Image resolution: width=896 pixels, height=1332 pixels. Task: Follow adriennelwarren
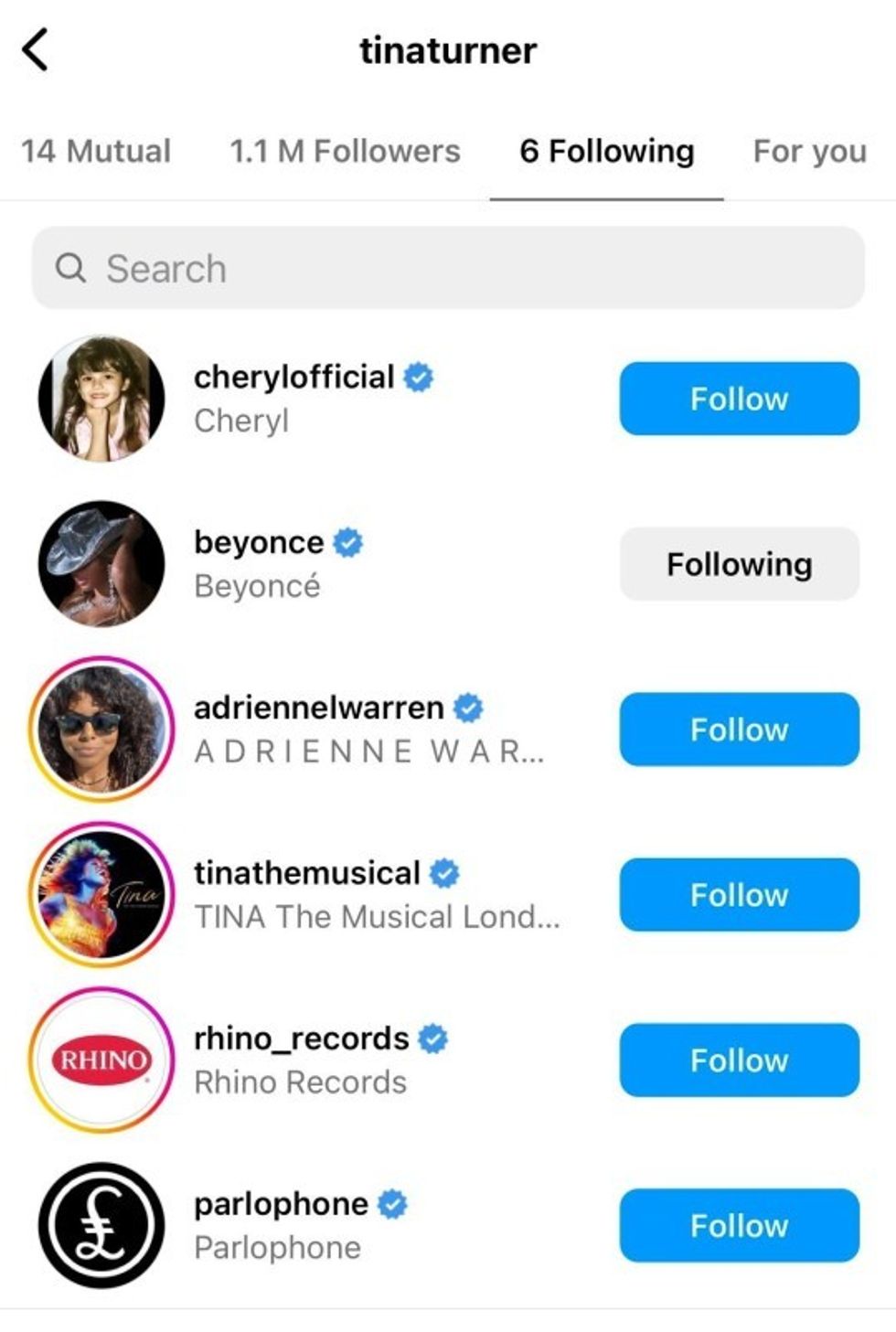click(739, 730)
